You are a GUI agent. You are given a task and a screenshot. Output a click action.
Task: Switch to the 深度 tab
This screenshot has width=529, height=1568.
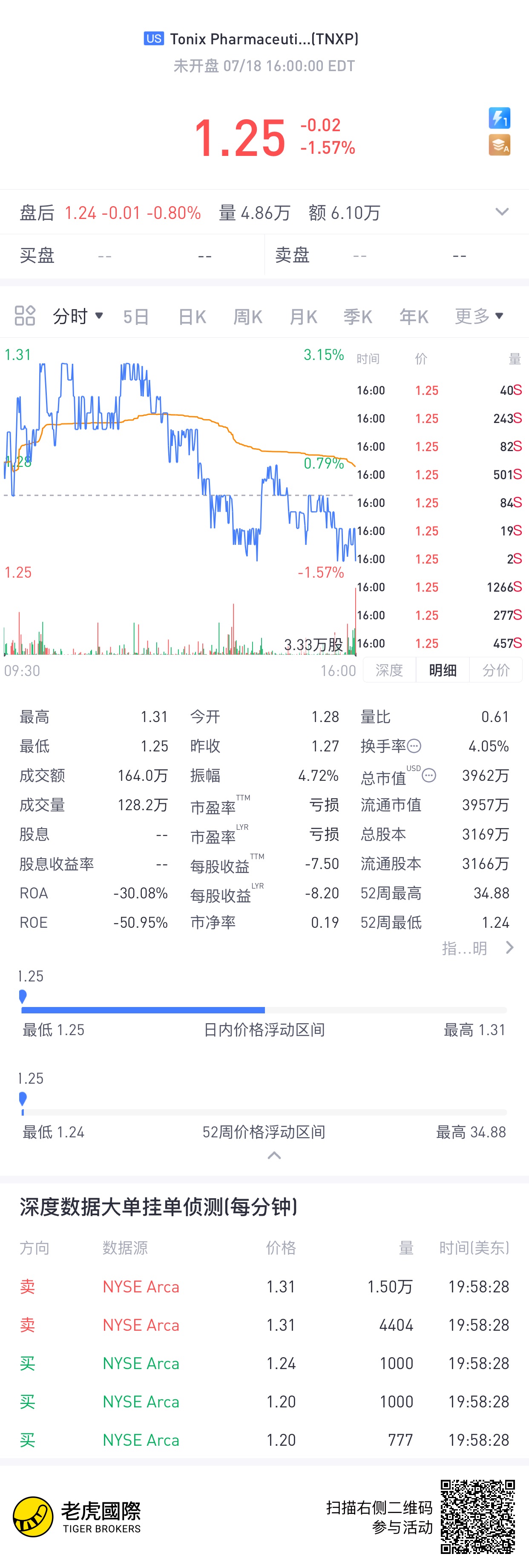click(x=390, y=670)
